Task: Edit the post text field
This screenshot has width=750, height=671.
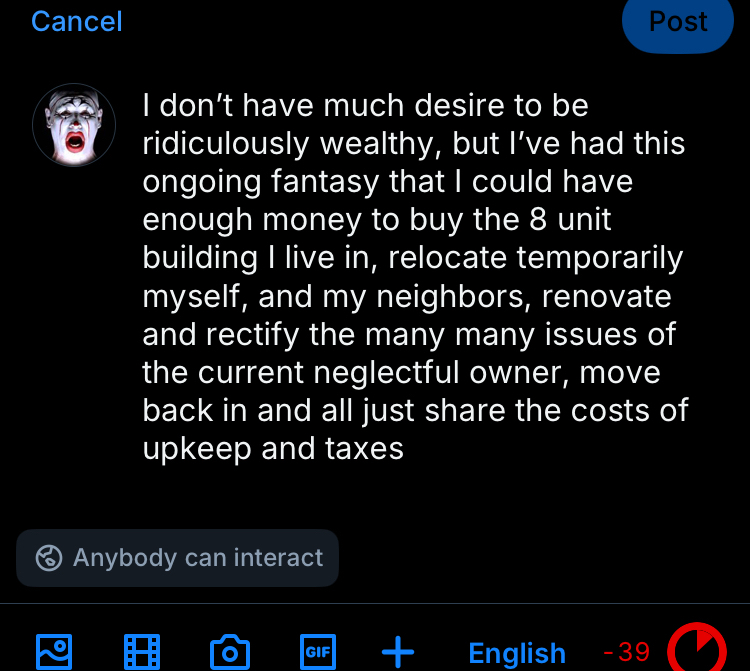Action: [x=414, y=277]
